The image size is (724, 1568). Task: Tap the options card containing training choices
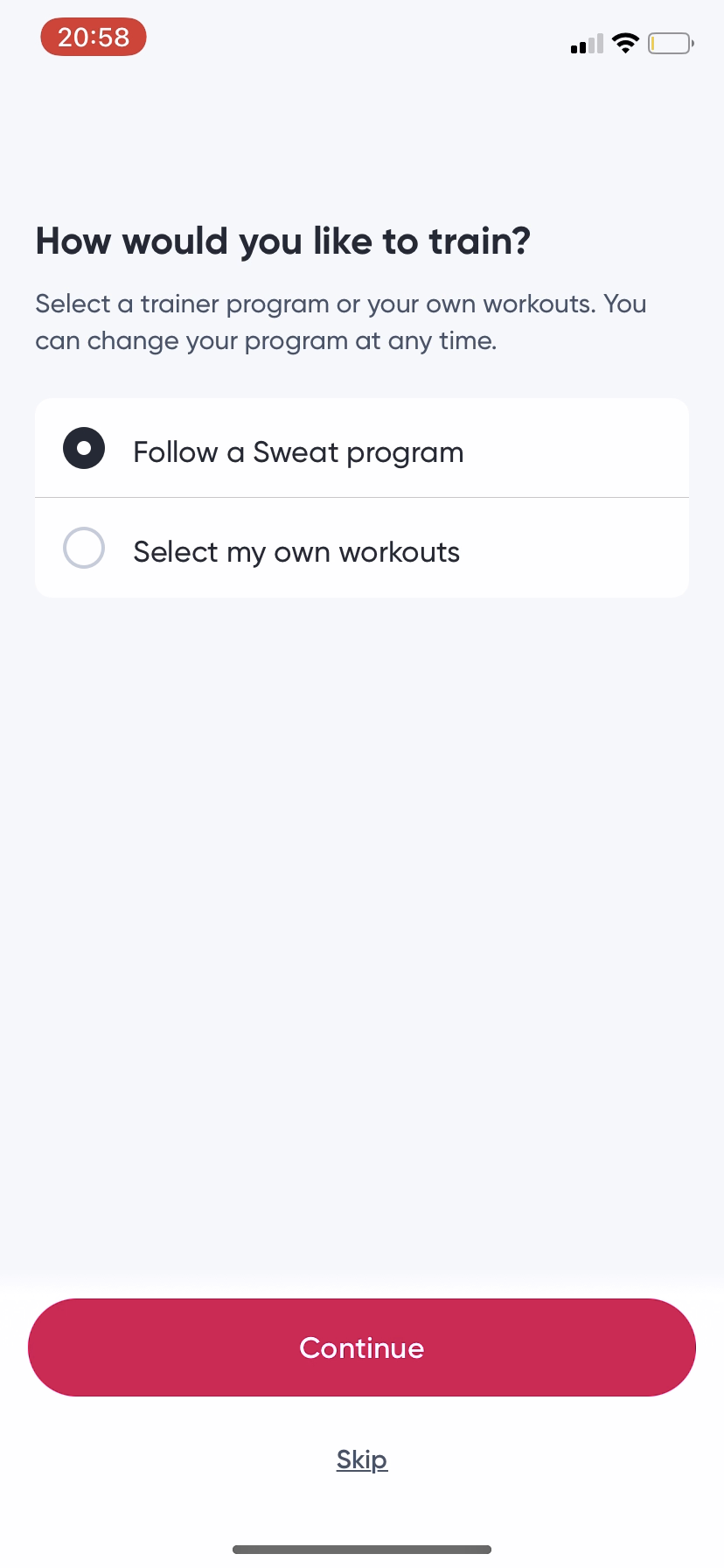tap(361, 497)
